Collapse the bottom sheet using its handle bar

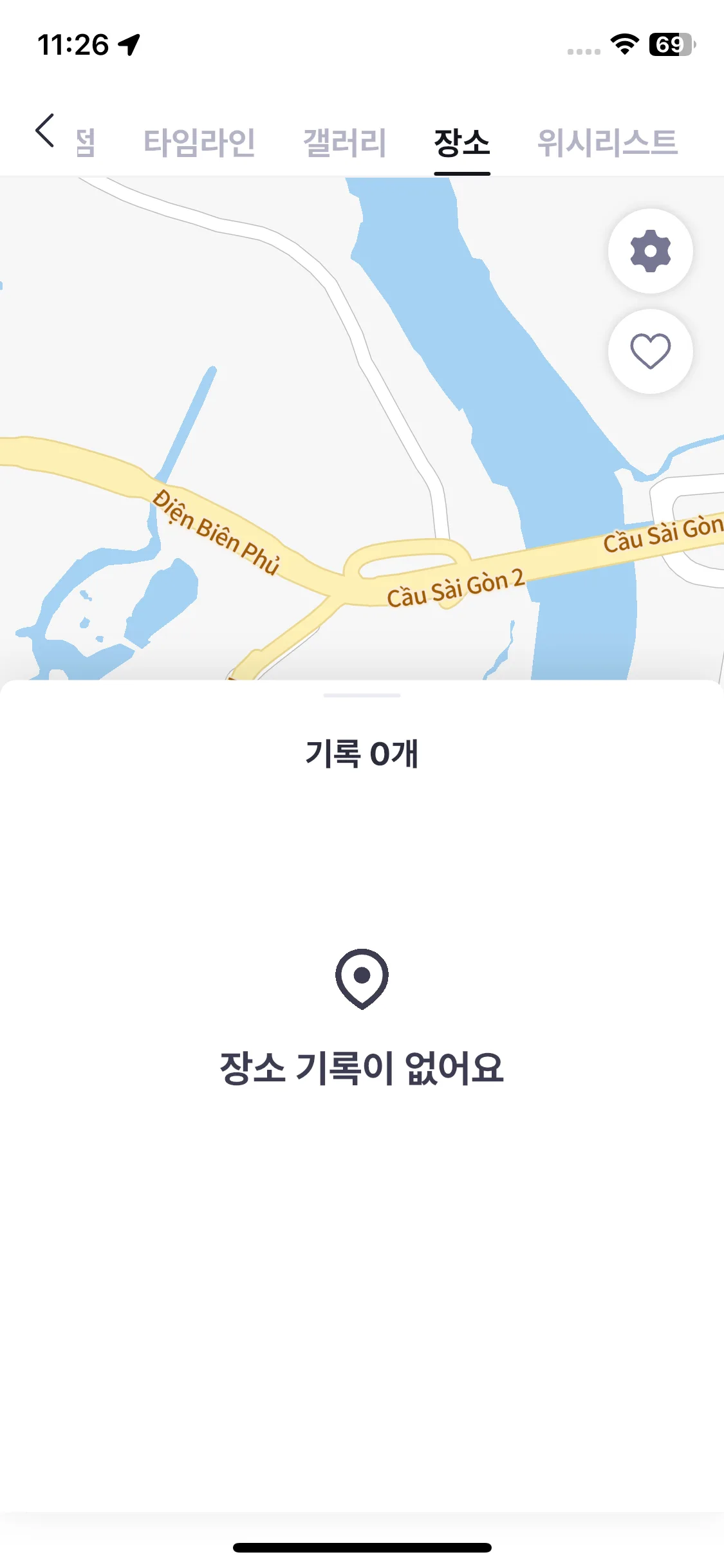tap(362, 695)
